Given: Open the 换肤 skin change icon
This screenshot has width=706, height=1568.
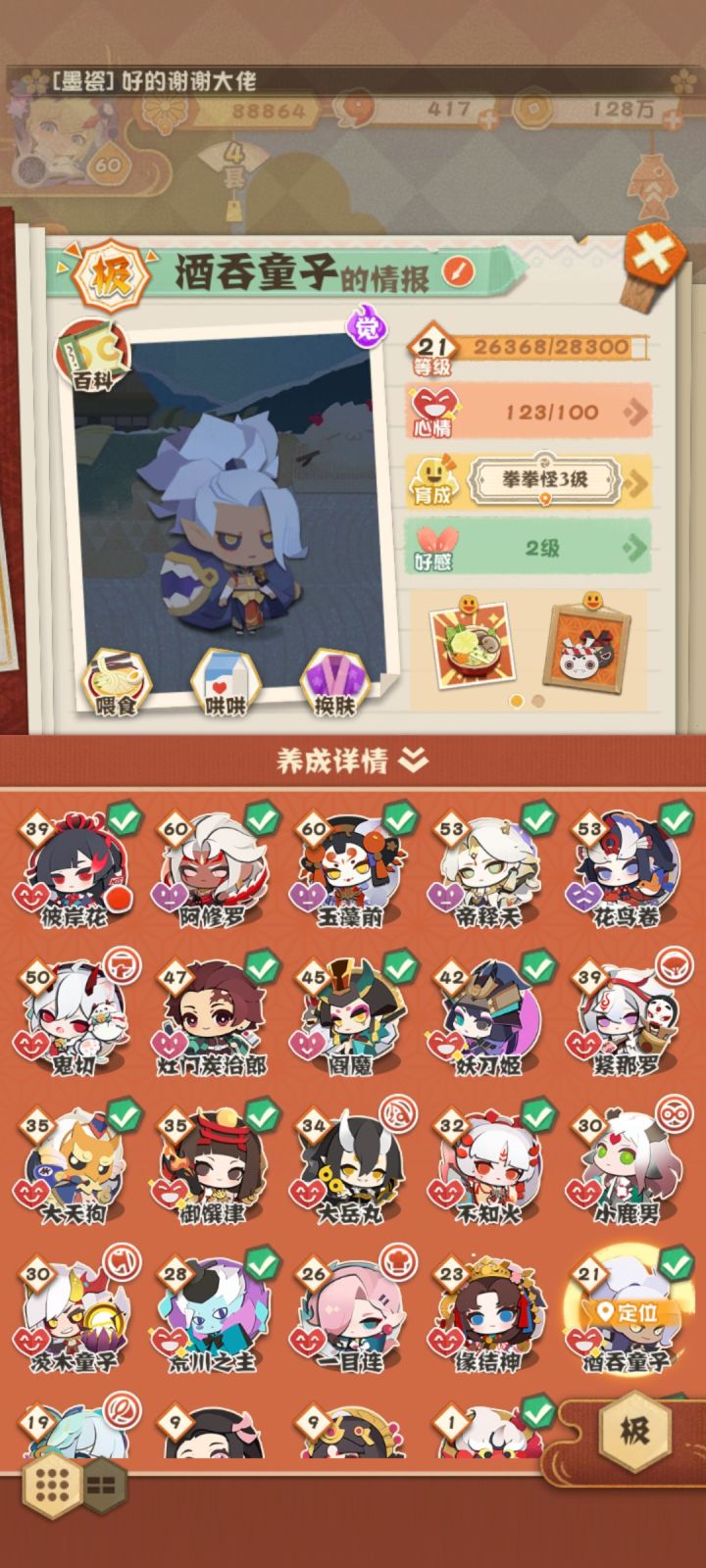Looking at the screenshot, I should point(335,676).
